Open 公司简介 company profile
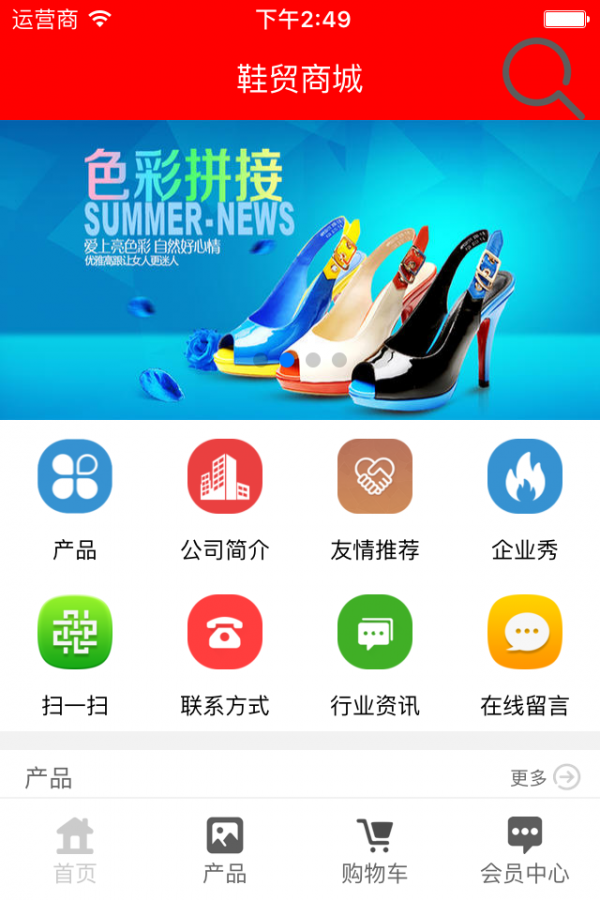 (x=225, y=477)
